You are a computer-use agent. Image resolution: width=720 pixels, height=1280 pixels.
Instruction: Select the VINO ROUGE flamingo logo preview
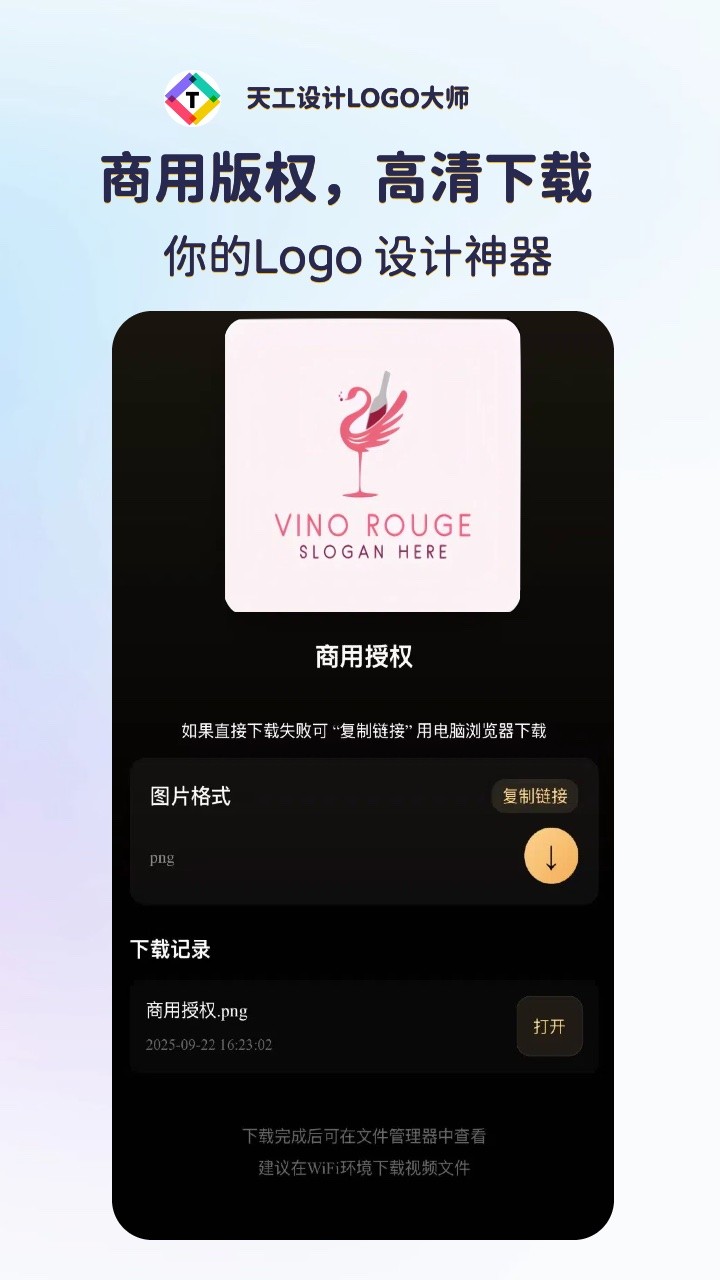coord(373,465)
